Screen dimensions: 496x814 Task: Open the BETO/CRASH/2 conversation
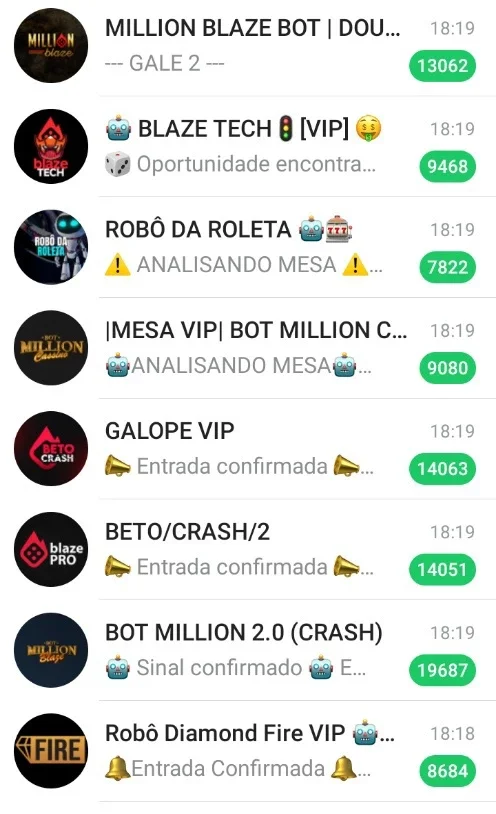tap(248, 549)
